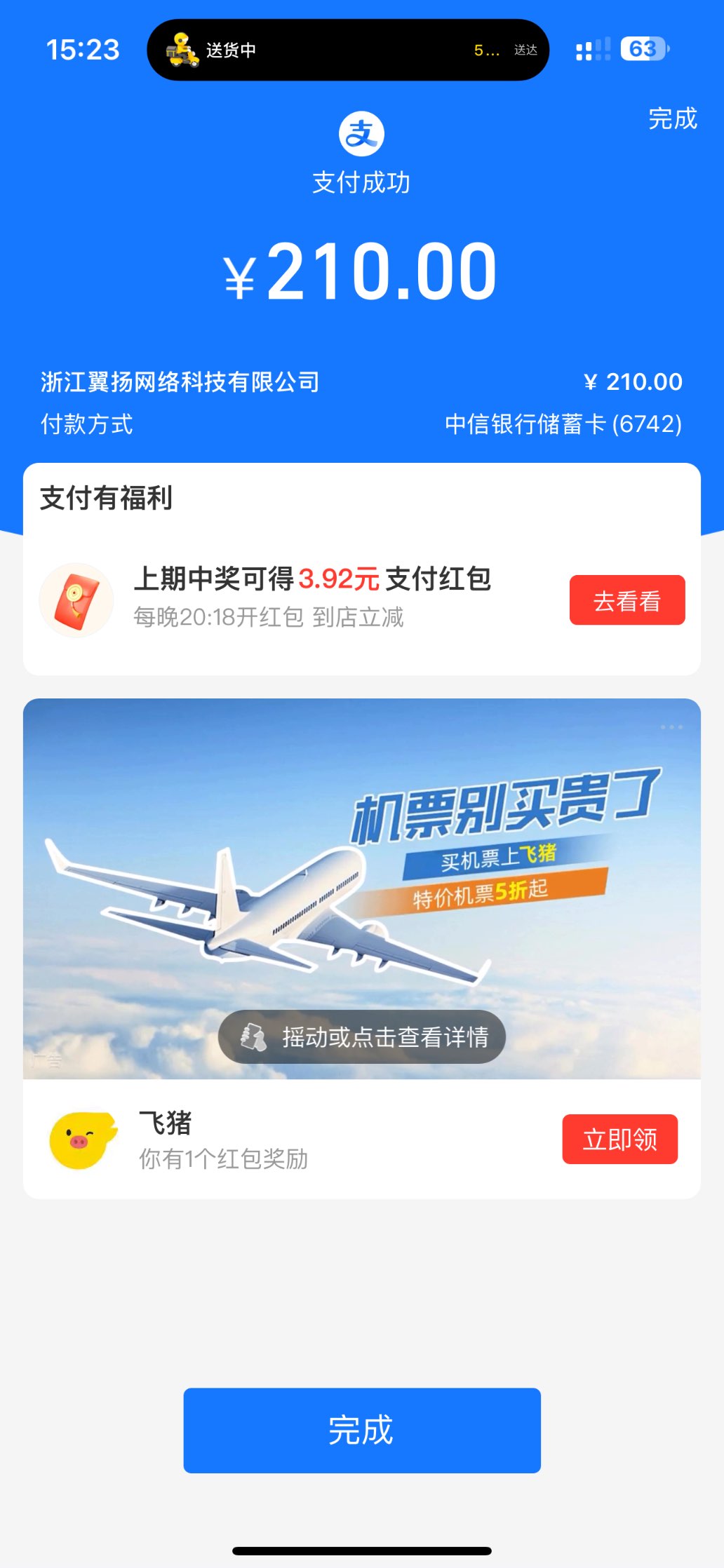Claim Fliggy red packet with 立即领

click(619, 1139)
